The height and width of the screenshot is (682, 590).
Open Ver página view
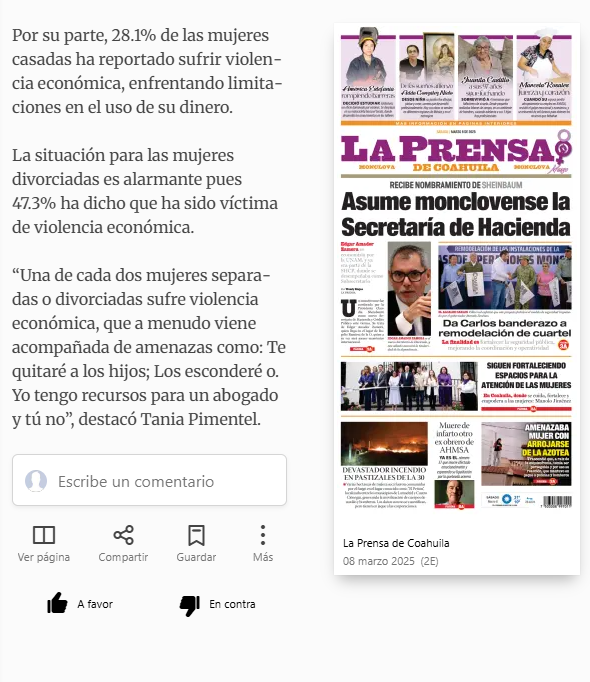[x=44, y=544]
